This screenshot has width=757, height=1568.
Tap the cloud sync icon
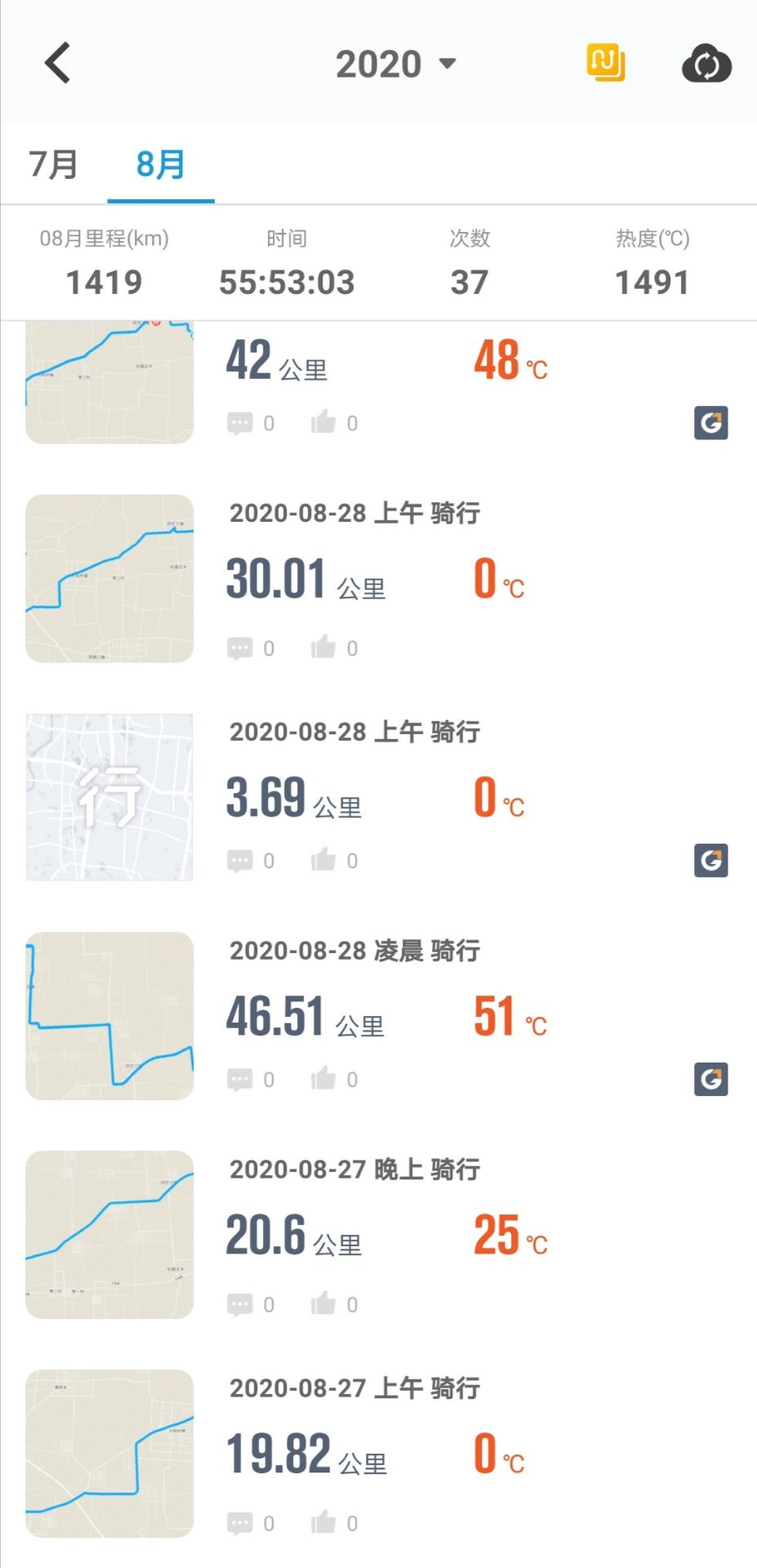pos(706,64)
